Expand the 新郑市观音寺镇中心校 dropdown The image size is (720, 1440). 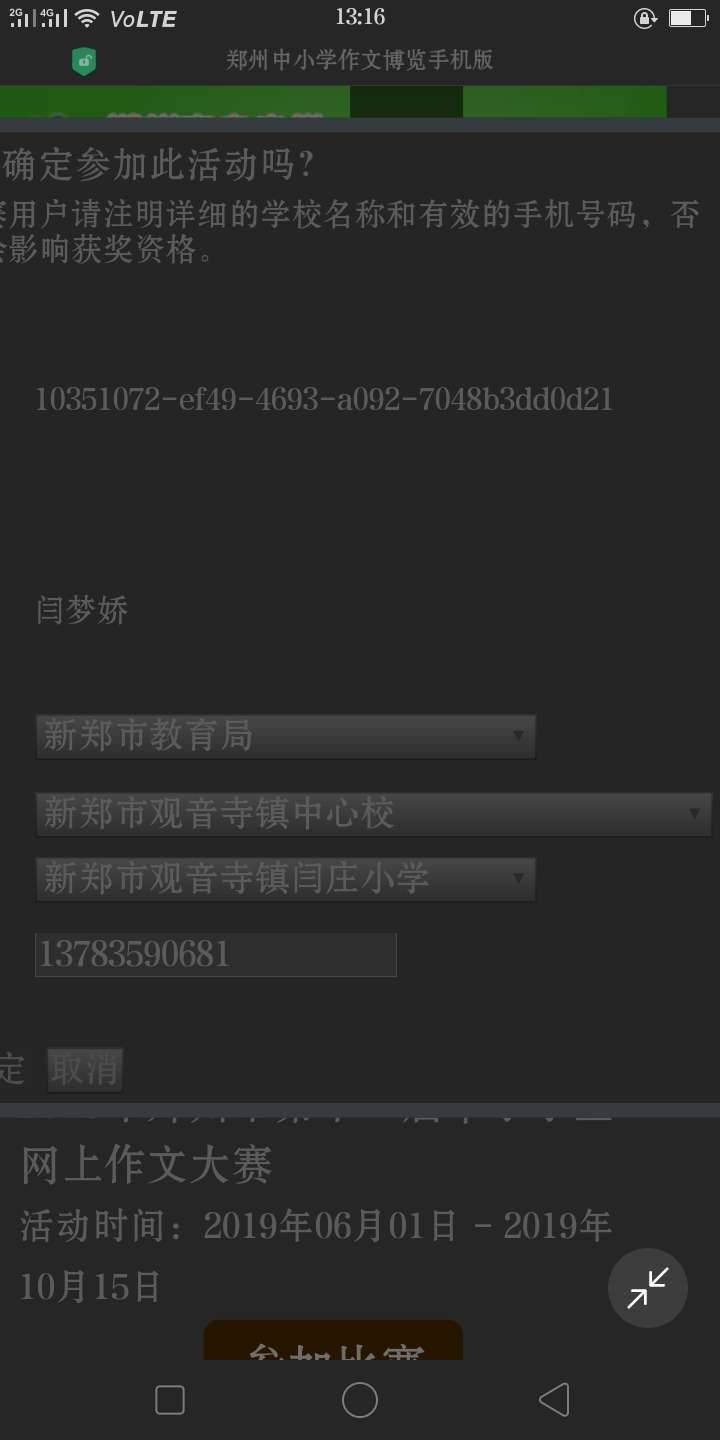tap(373, 814)
